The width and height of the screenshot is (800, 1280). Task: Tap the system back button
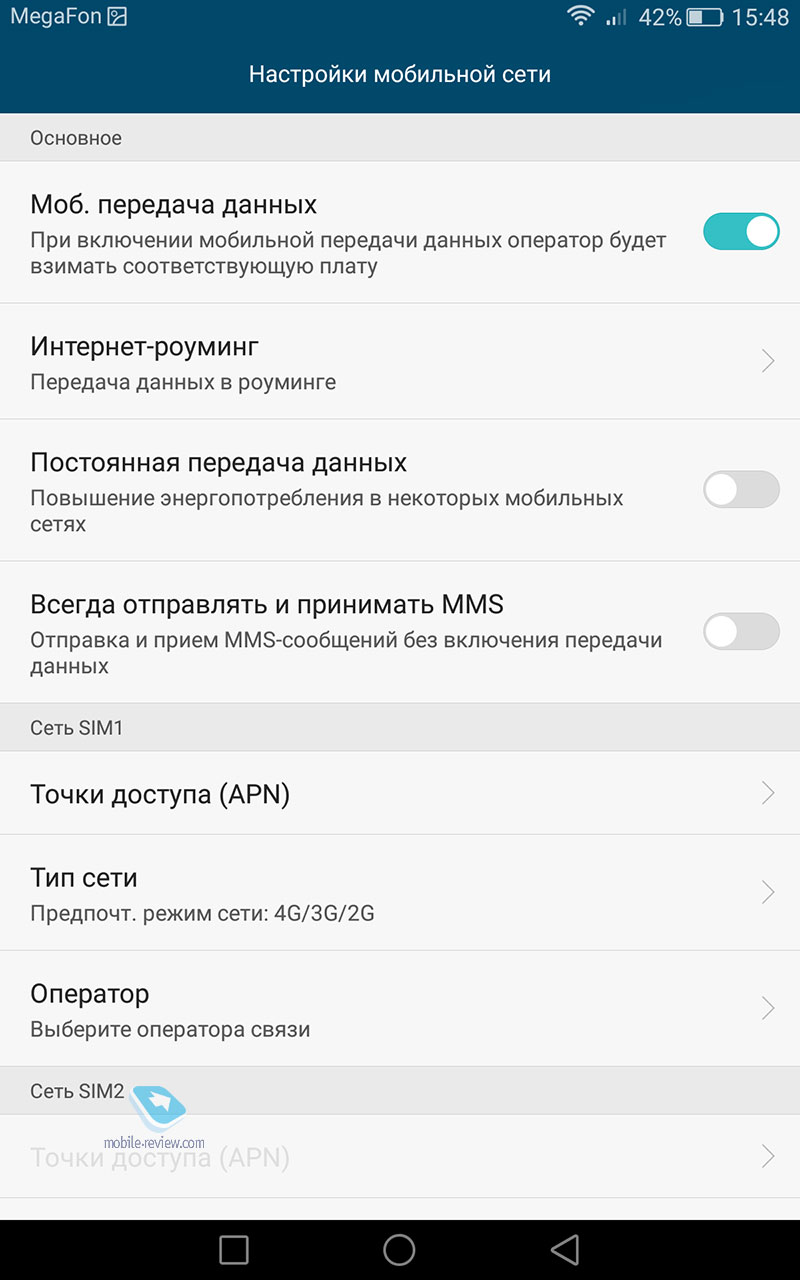[x=565, y=1248]
